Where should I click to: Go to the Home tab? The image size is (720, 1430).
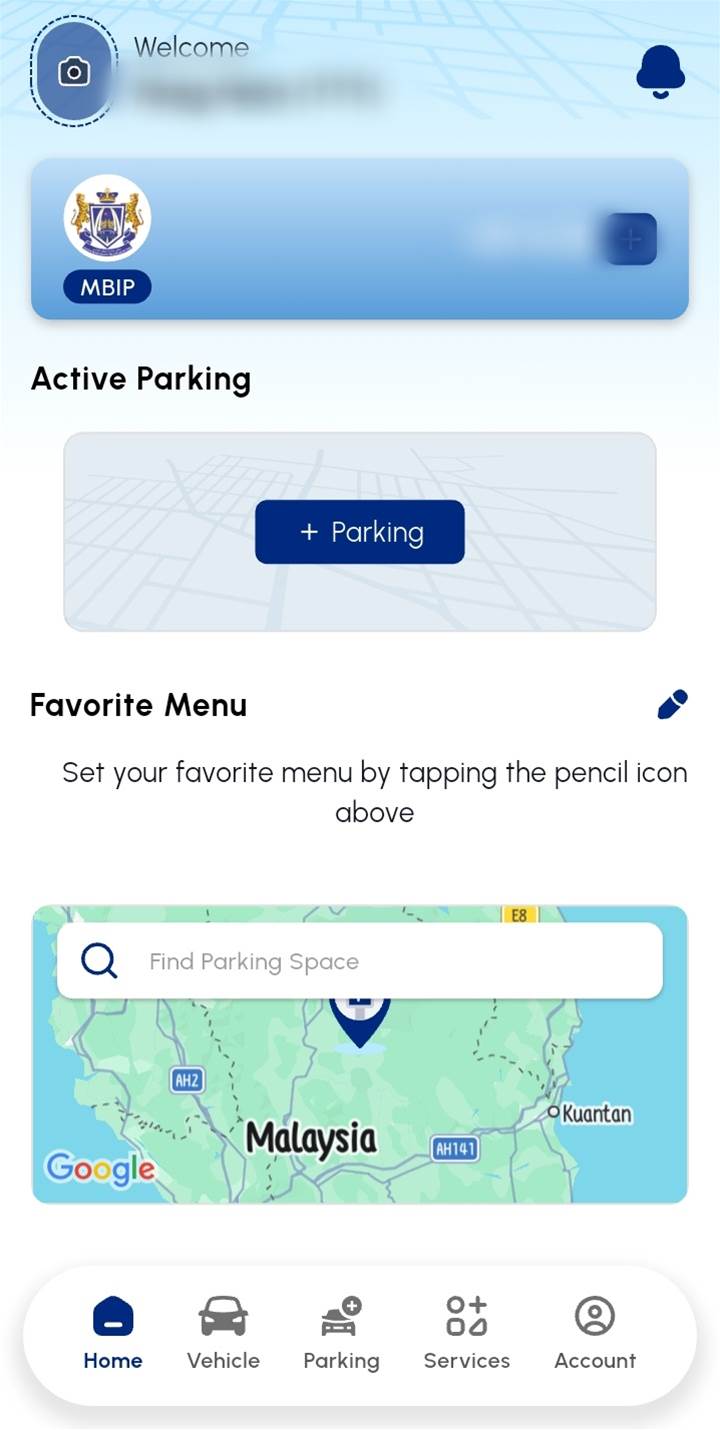tap(113, 1333)
